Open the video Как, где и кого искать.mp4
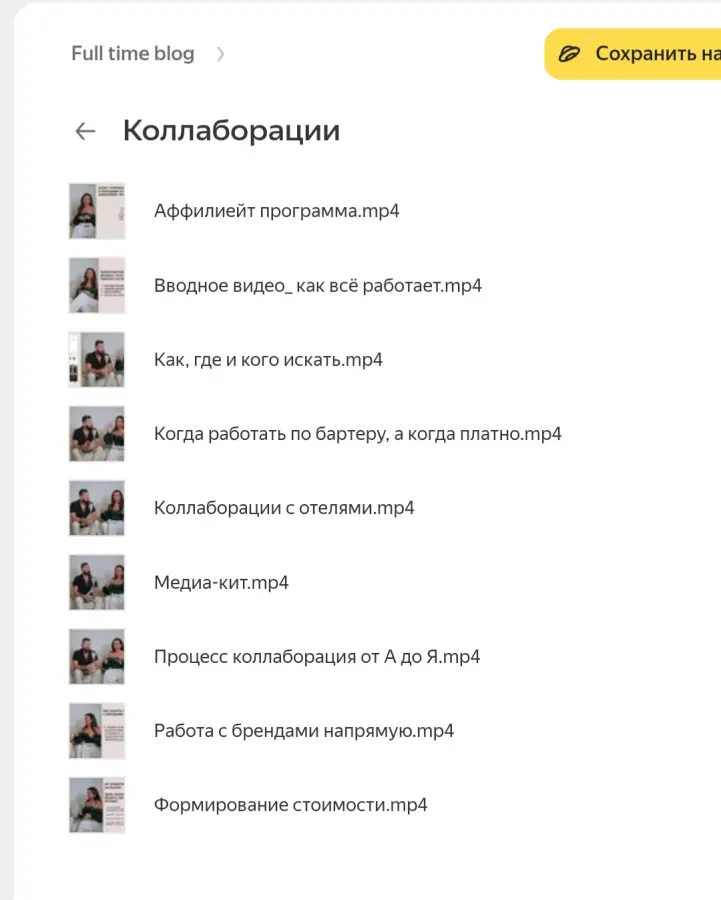 point(267,359)
